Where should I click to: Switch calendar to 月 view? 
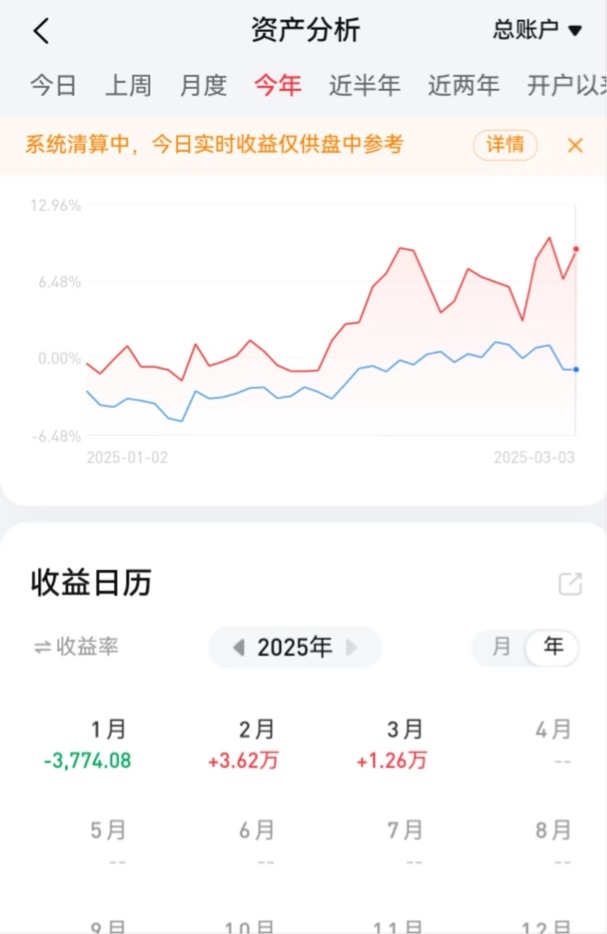click(501, 647)
